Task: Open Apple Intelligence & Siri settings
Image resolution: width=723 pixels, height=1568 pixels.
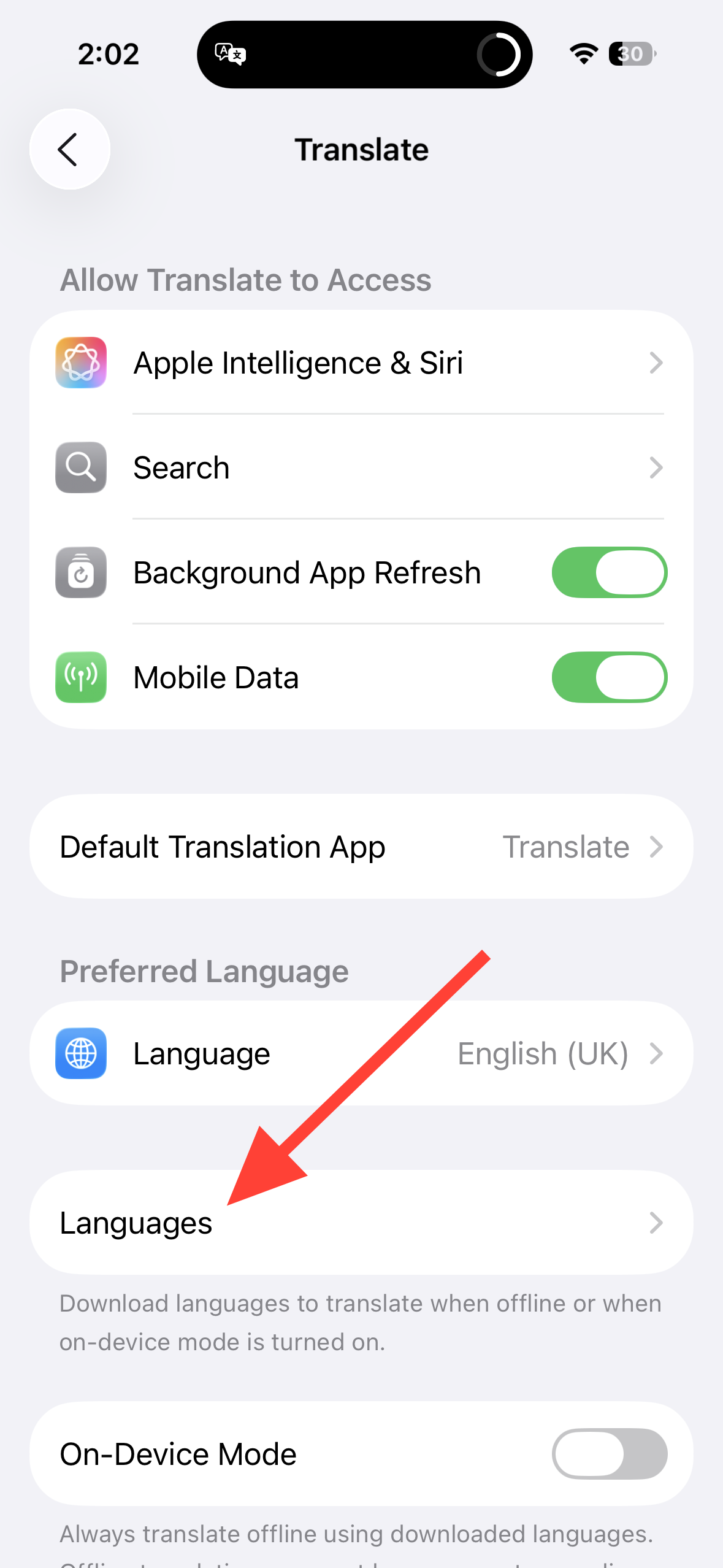Action: coord(361,363)
